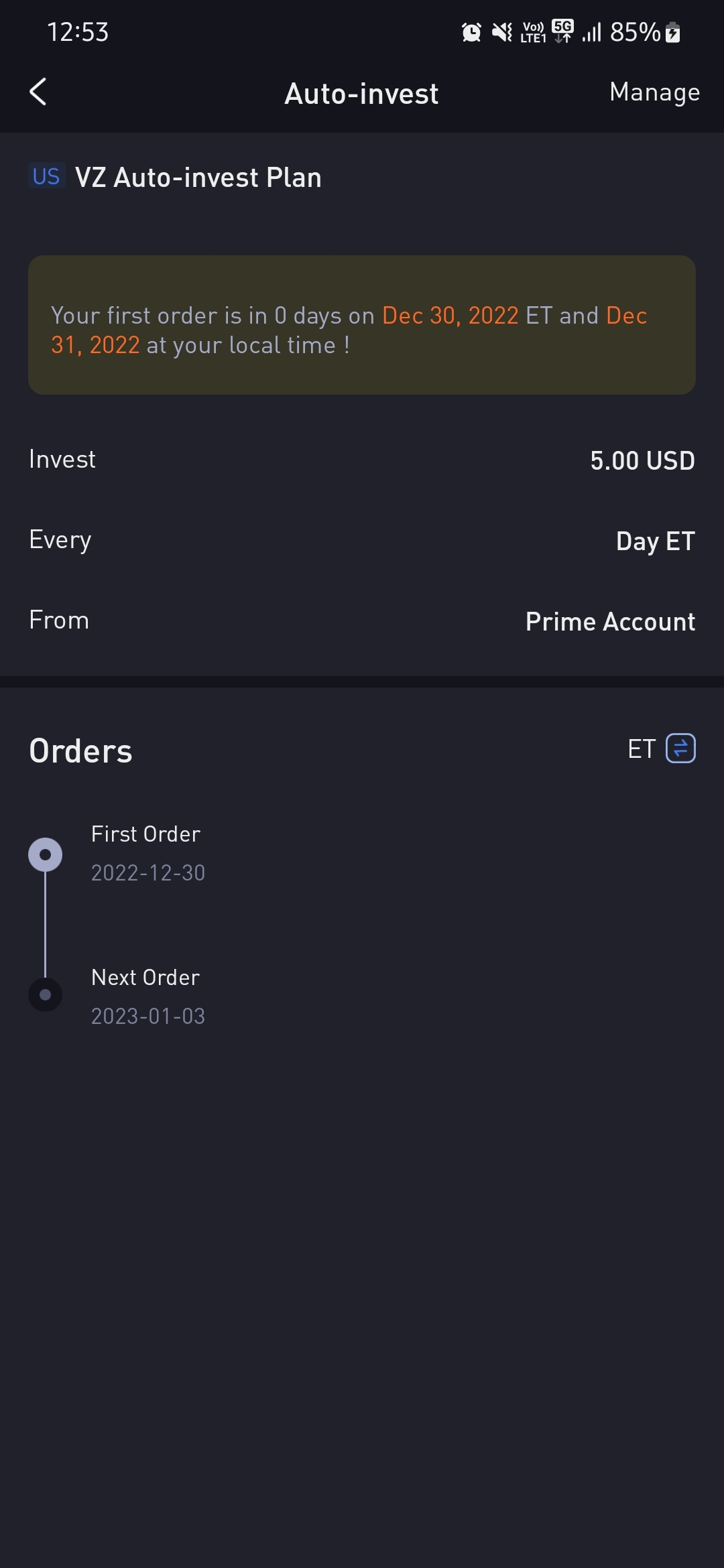Switch the orders time zone from ET
The width and height of the screenshot is (724, 1568).
pos(680,748)
